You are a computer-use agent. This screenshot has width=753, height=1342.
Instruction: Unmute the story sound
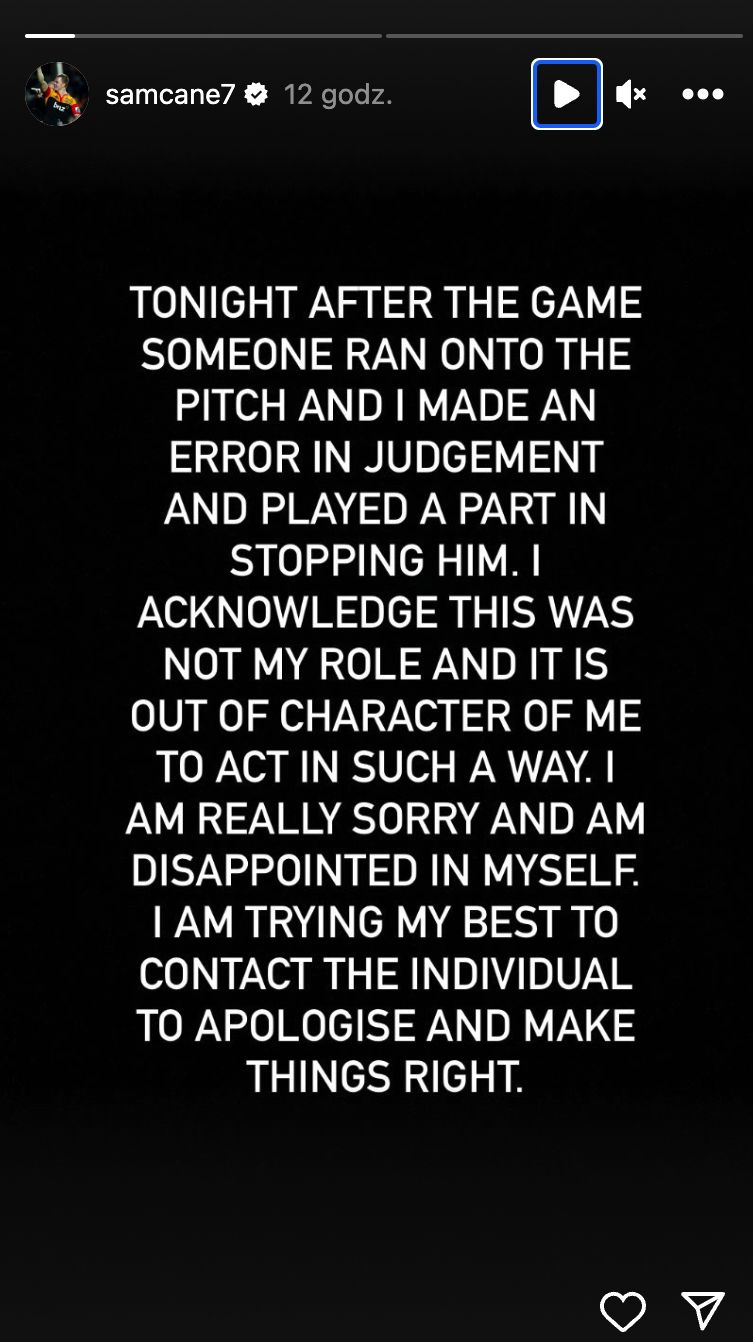(x=631, y=94)
